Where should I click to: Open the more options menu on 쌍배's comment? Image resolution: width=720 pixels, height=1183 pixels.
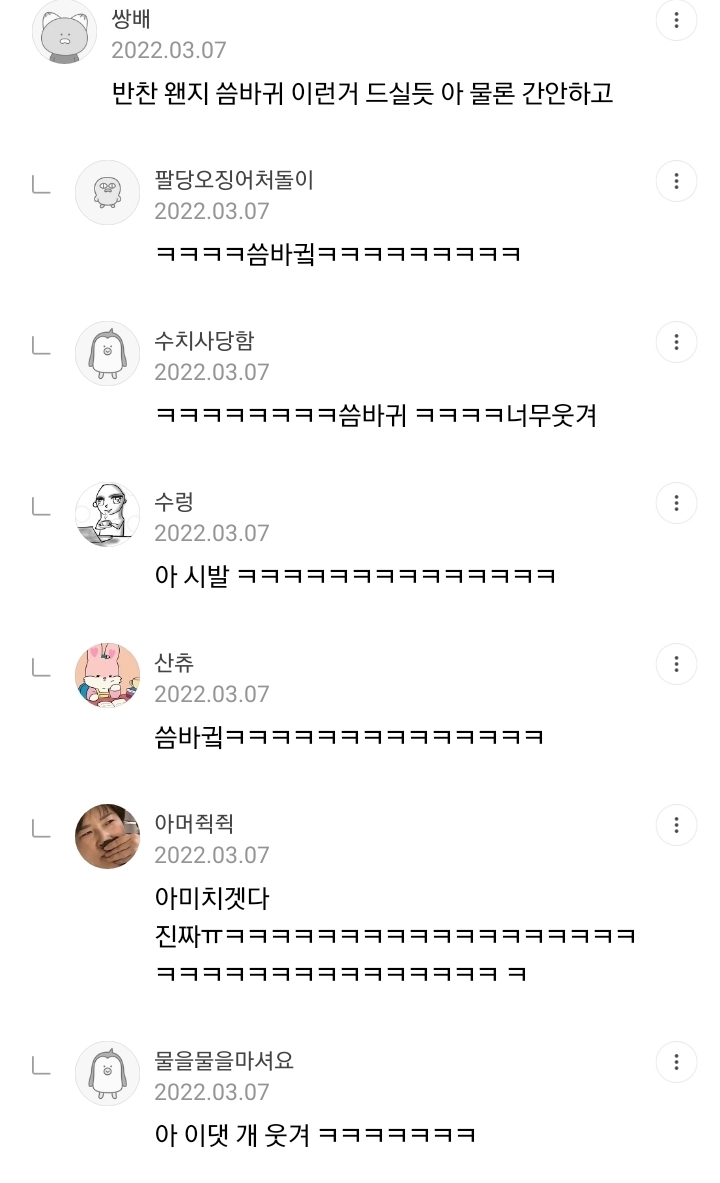coord(676,20)
